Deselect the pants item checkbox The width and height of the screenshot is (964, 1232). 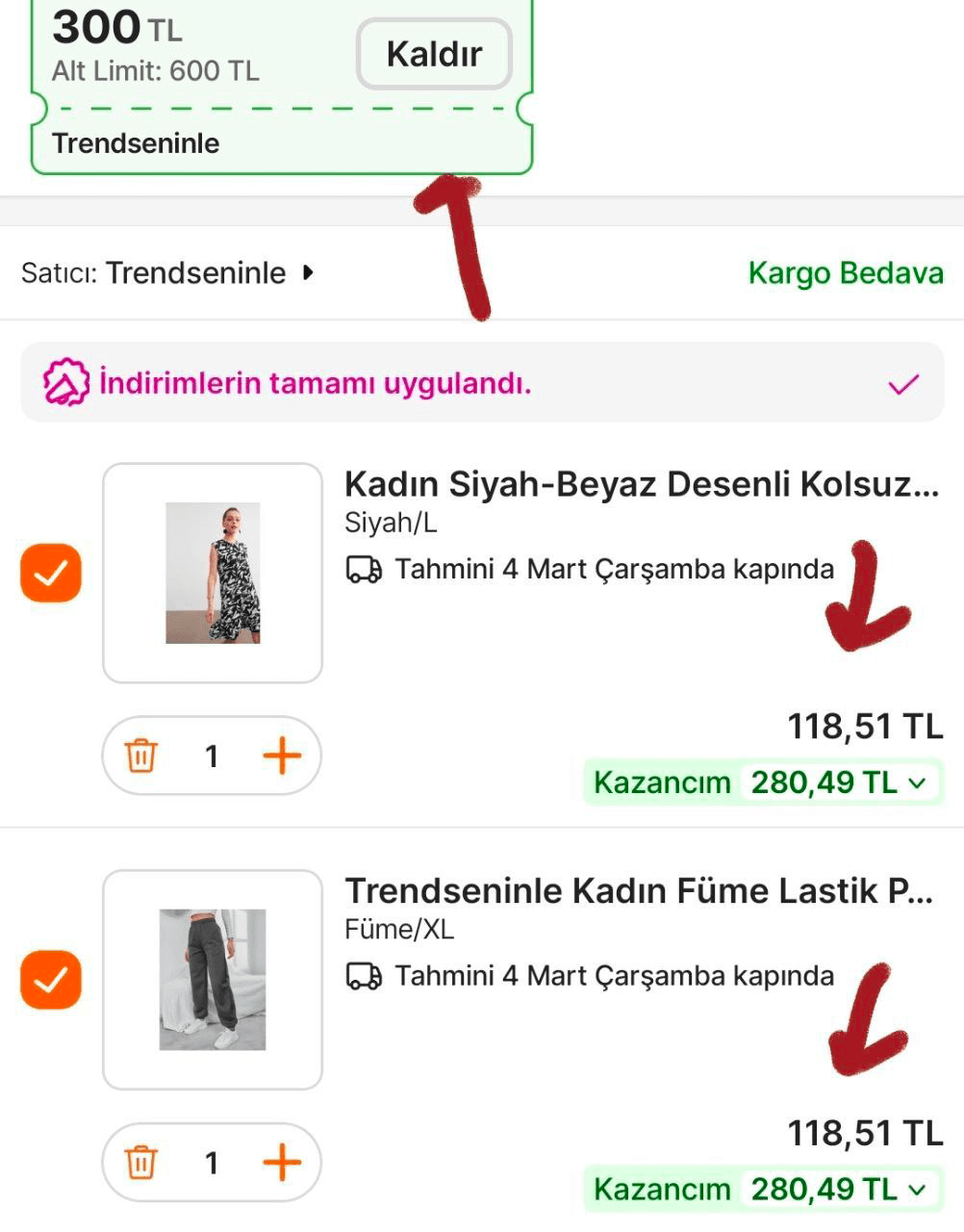point(51,980)
